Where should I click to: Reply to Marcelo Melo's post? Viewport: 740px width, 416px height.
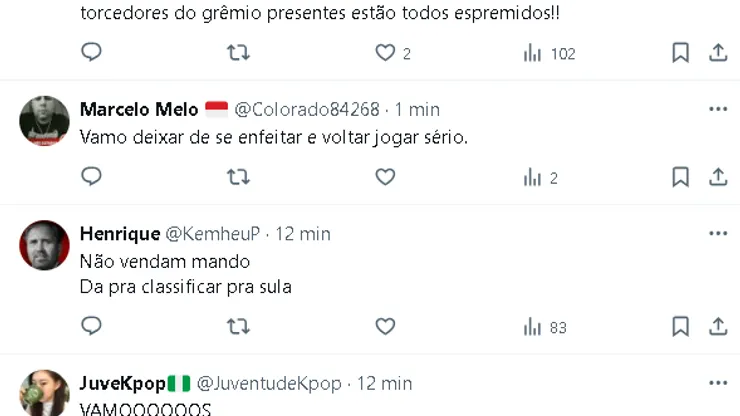click(x=91, y=178)
